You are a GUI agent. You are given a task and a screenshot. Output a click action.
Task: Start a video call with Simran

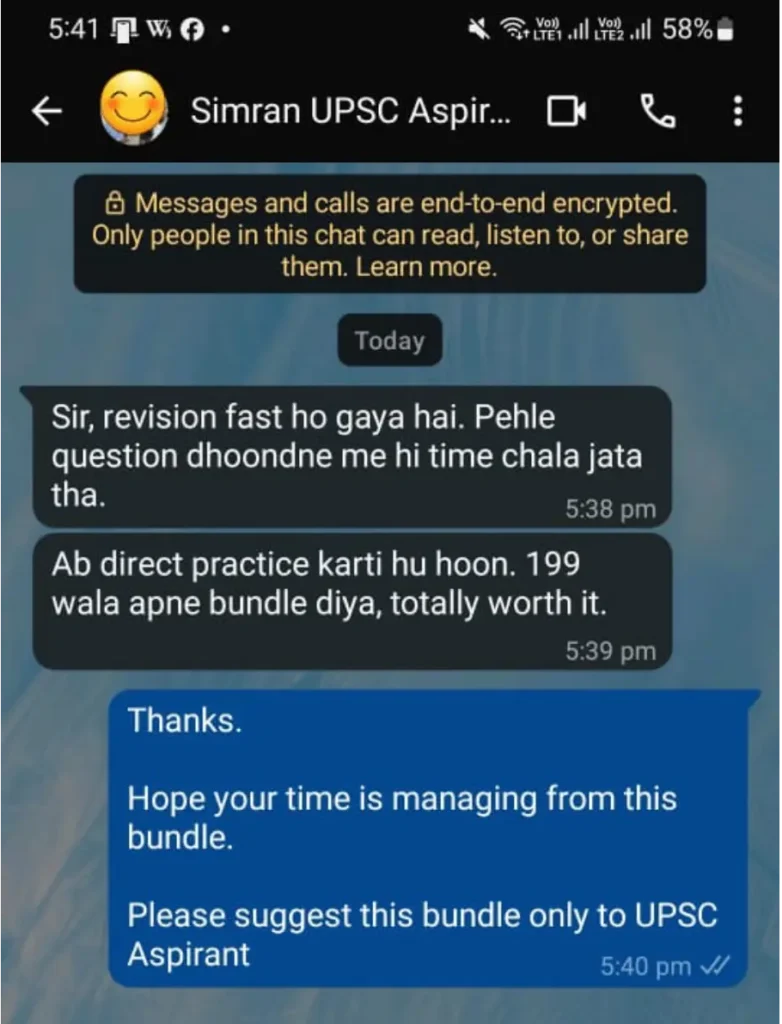tap(567, 112)
